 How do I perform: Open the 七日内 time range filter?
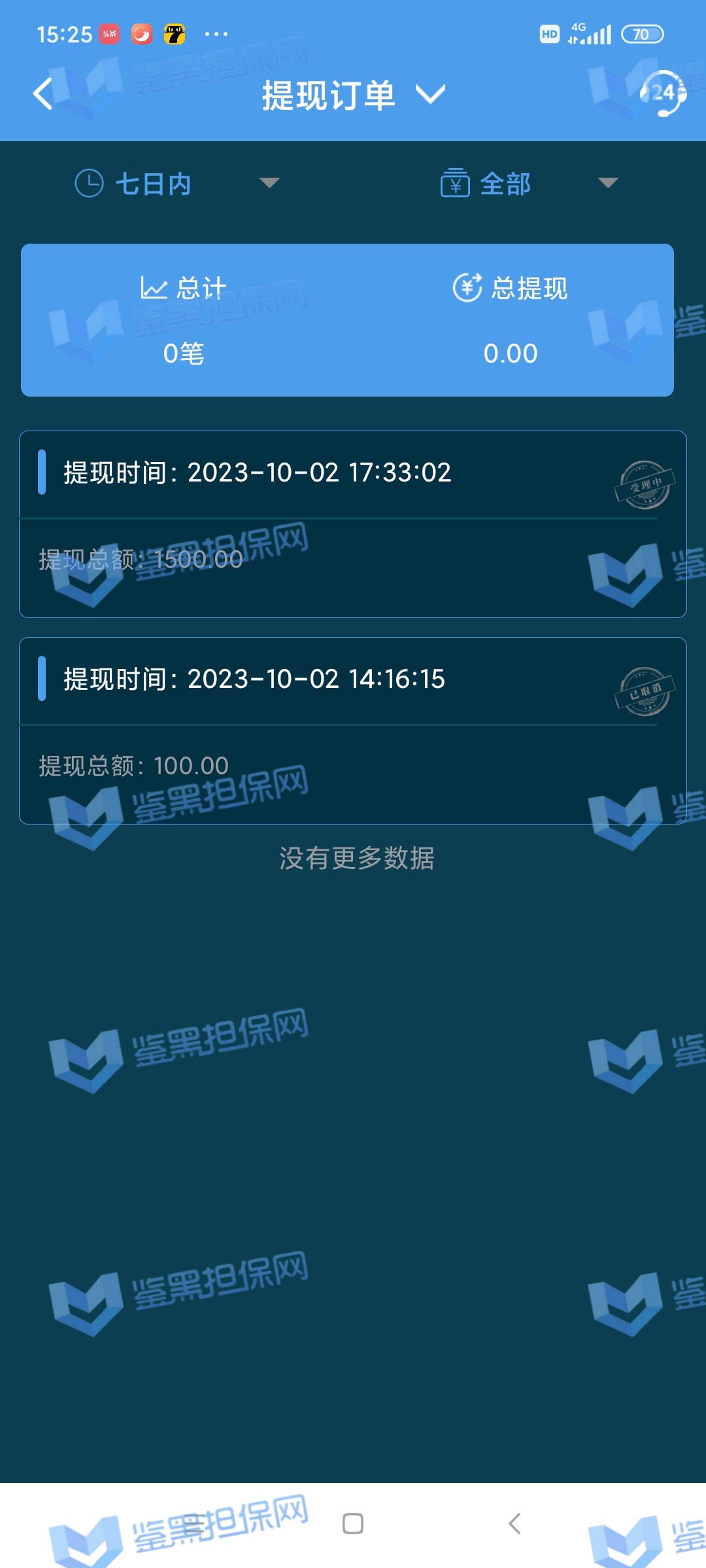176,184
